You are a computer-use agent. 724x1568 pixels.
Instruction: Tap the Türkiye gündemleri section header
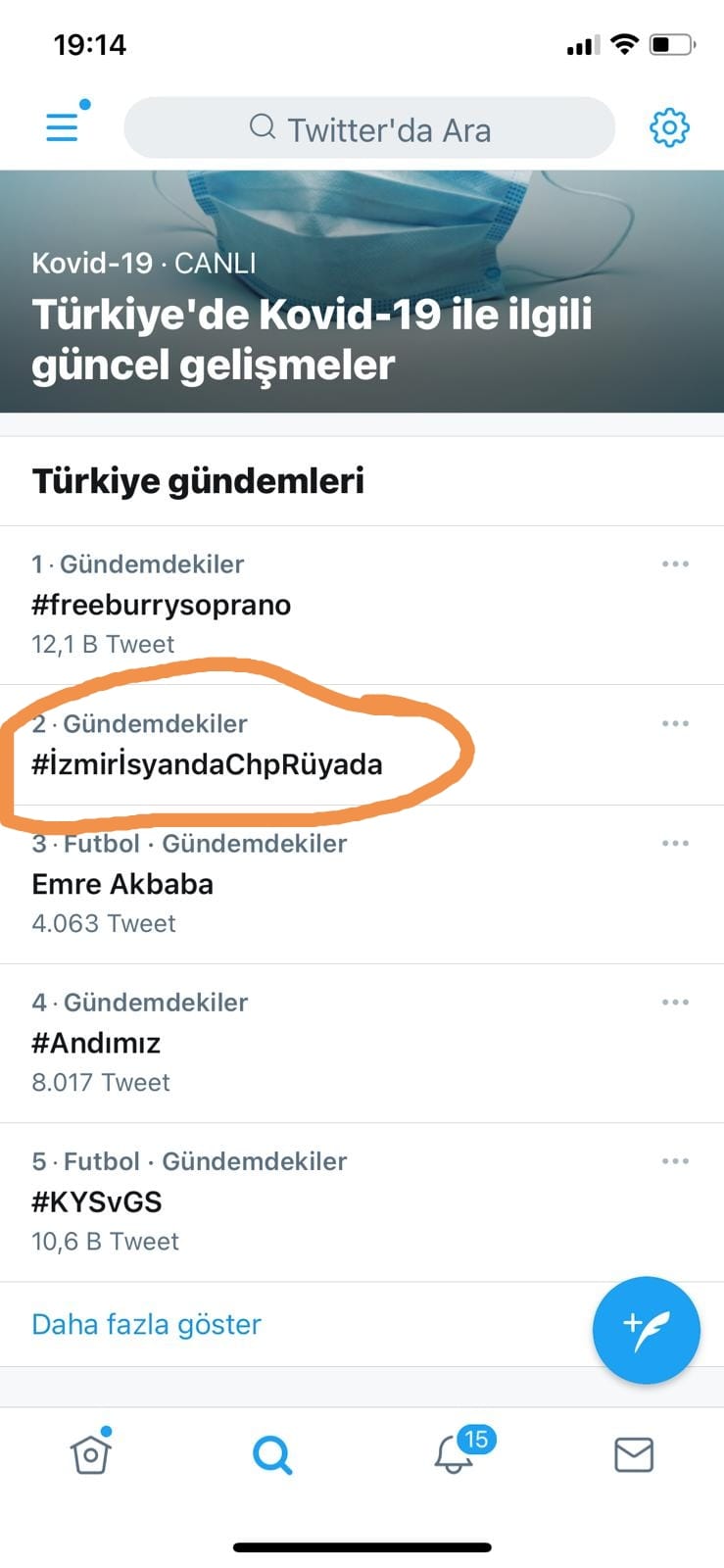click(198, 481)
